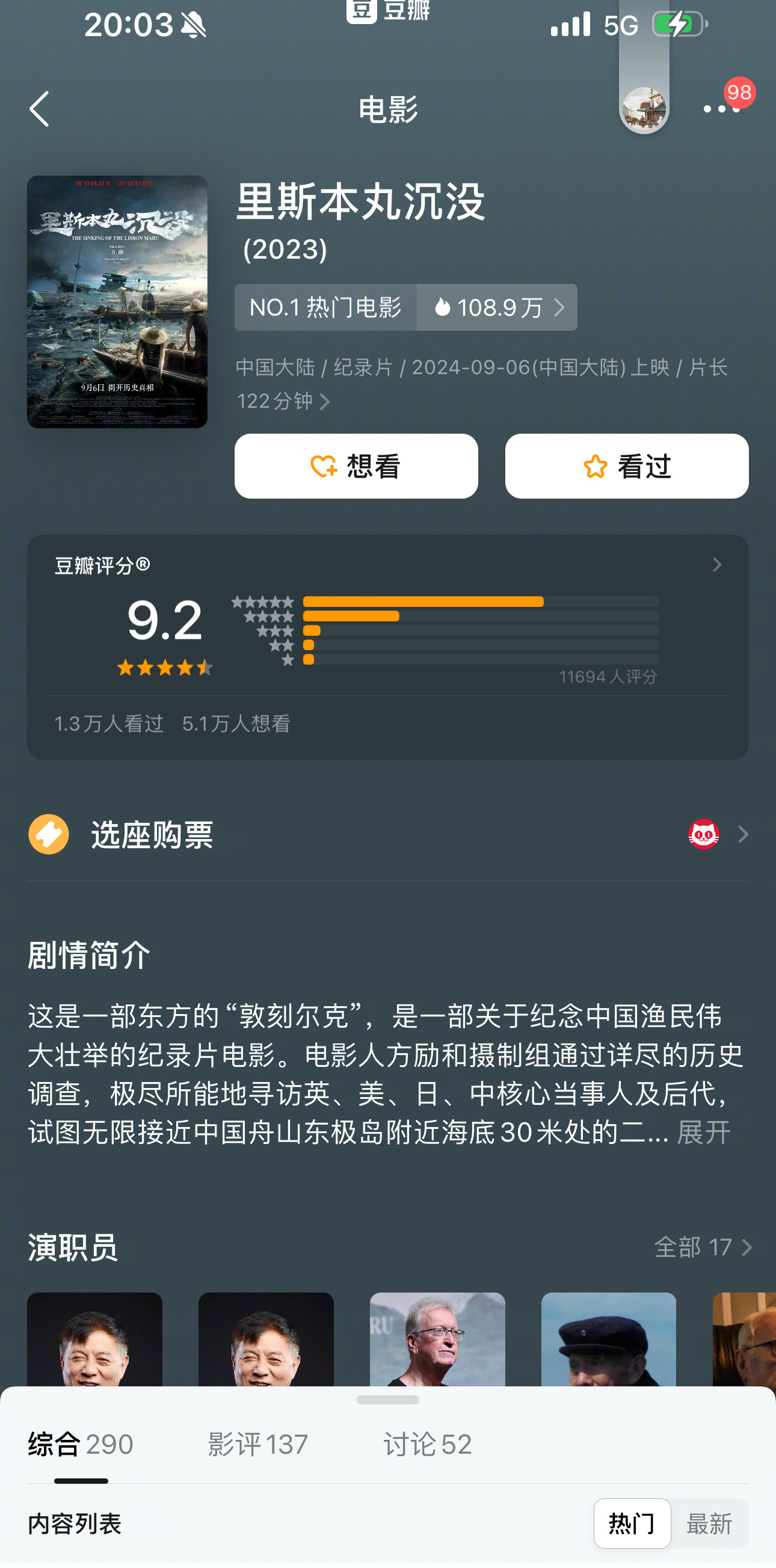Sort content list by 热门
The width and height of the screenshot is (776, 1568).
[632, 1525]
